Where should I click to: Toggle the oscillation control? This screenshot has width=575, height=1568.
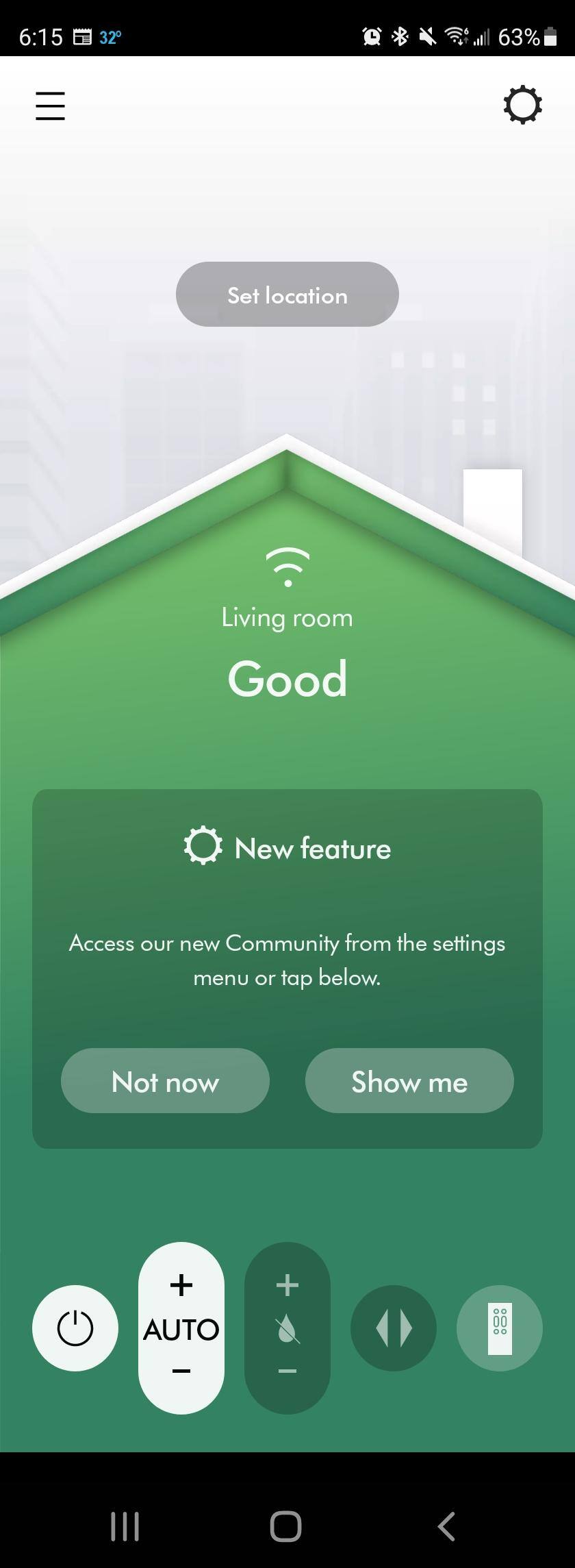(394, 1328)
